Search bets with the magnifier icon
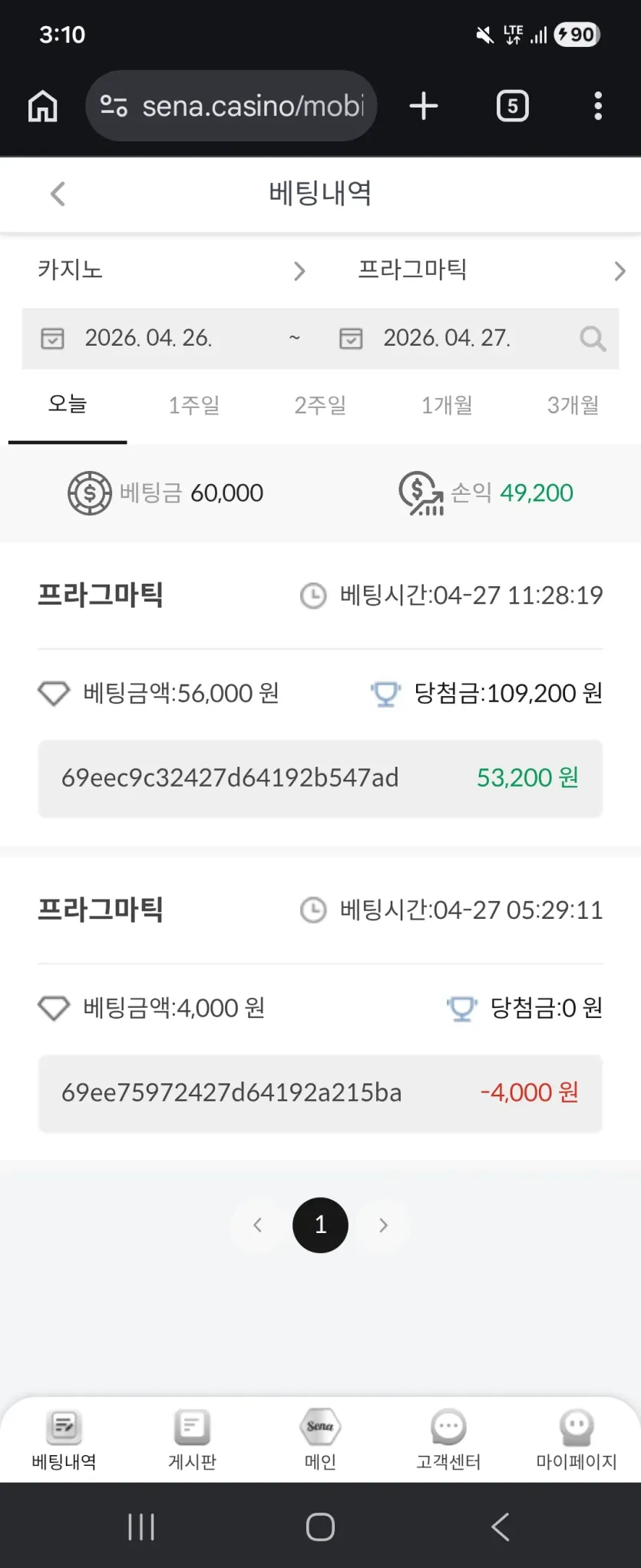The width and height of the screenshot is (641, 1568). point(593,339)
